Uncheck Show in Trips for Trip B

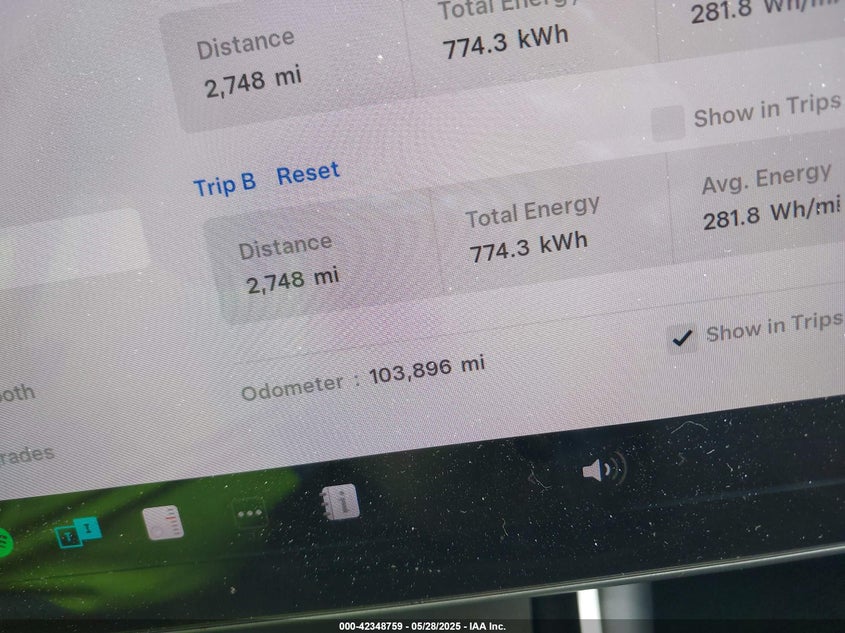tap(682, 339)
